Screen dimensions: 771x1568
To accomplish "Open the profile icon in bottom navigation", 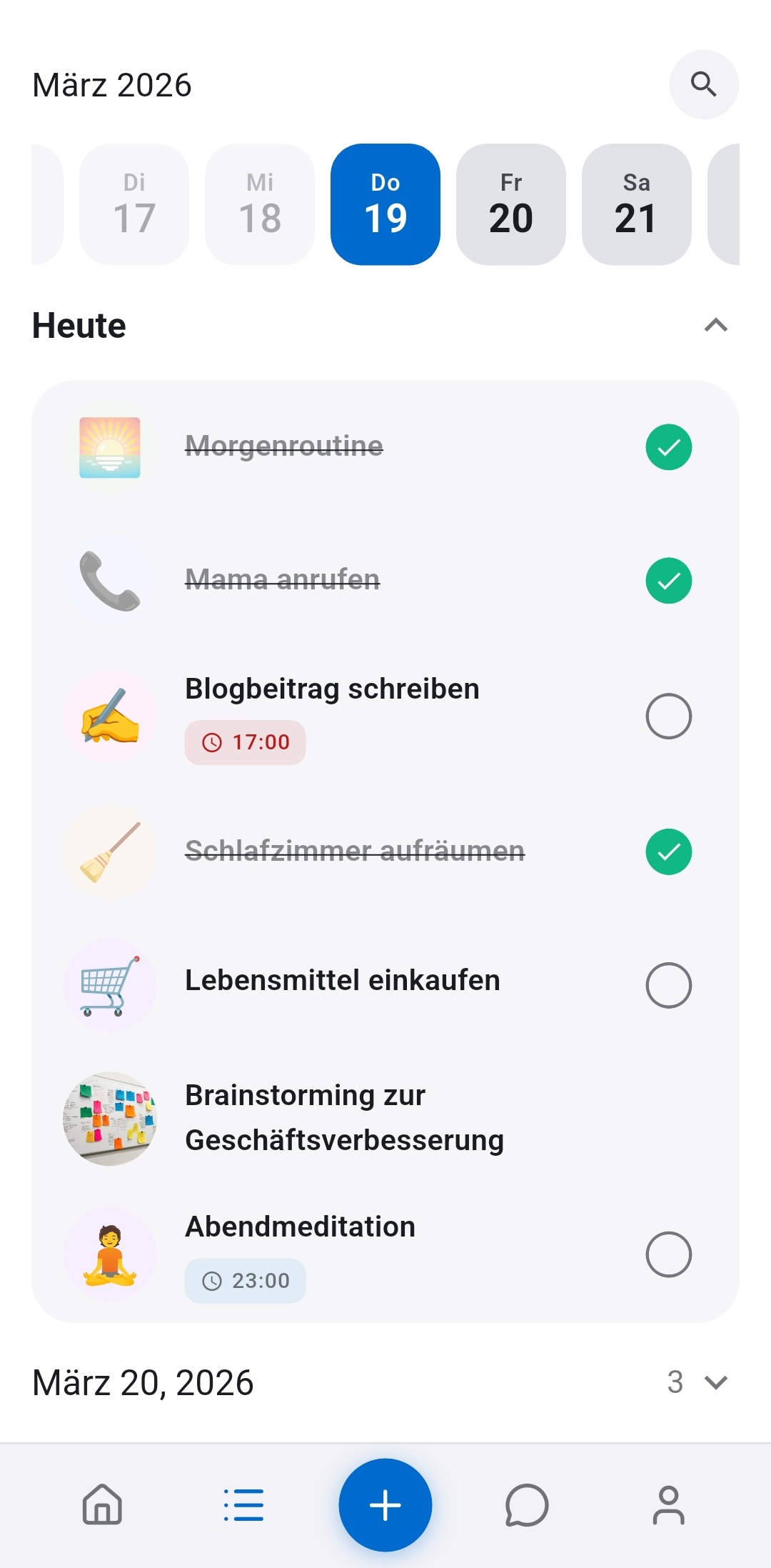I will (668, 1505).
